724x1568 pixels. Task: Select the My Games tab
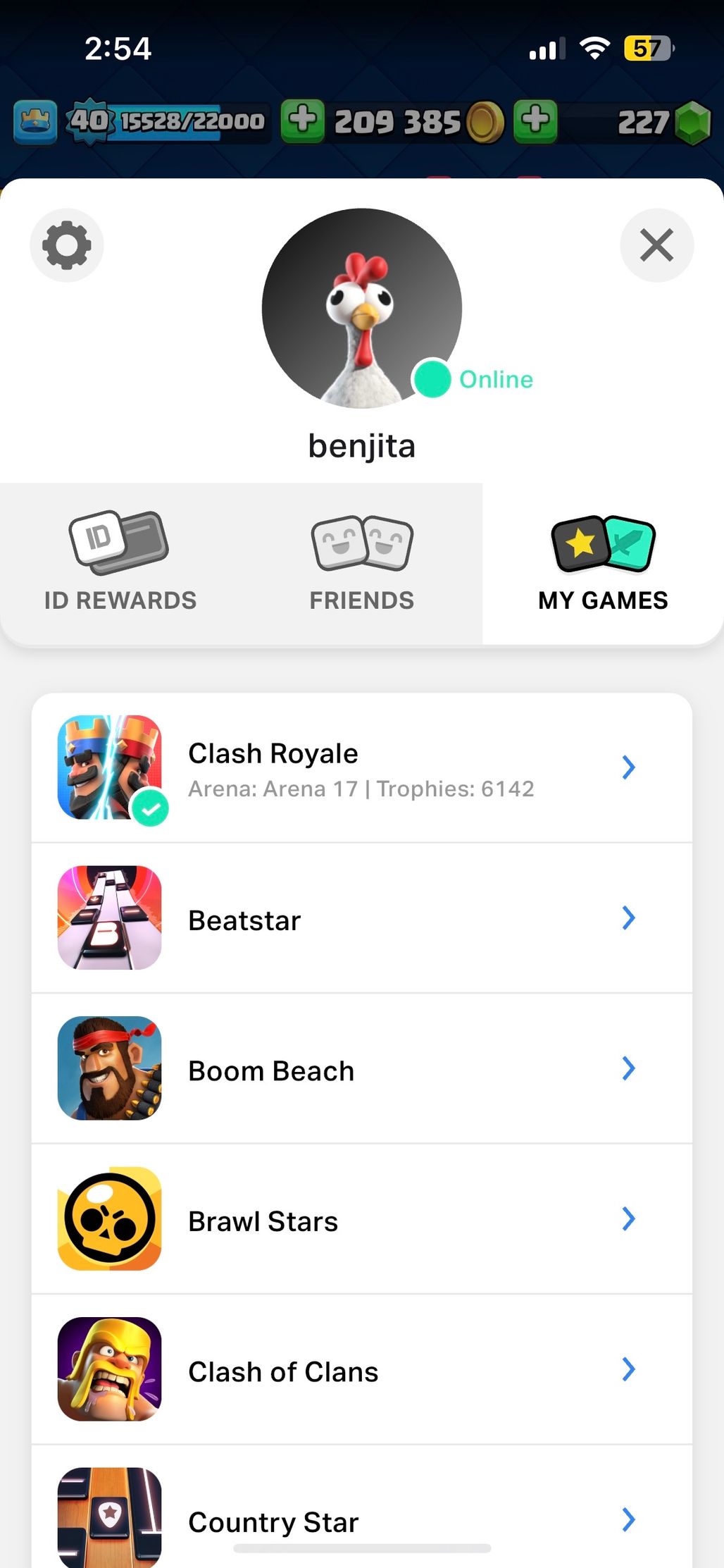coord(603,563)
